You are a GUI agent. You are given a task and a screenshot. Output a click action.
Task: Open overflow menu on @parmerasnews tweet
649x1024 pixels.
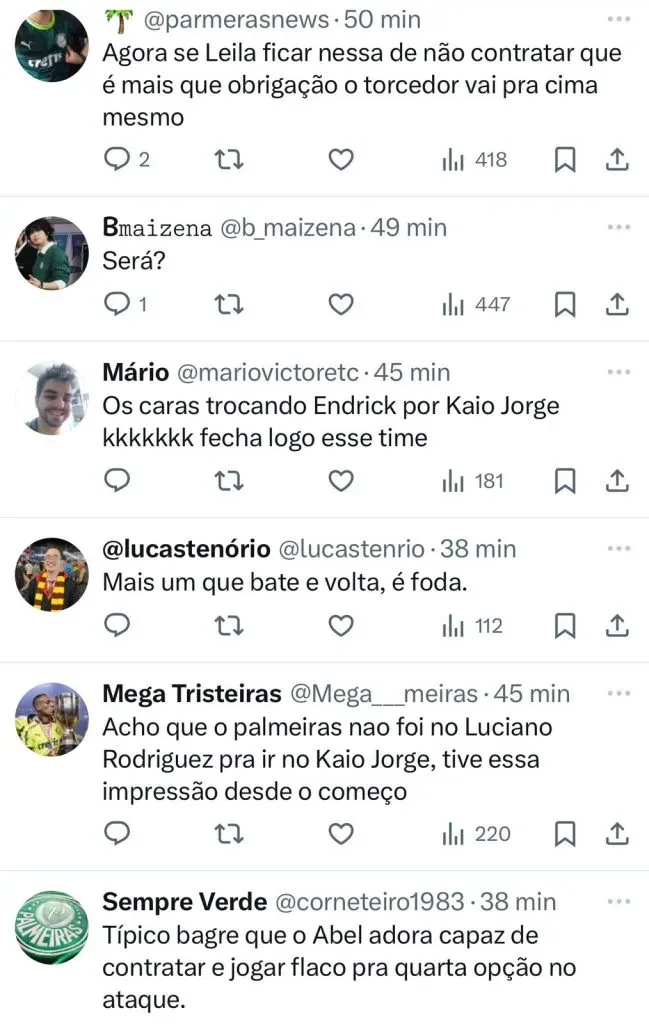[619, 21]
